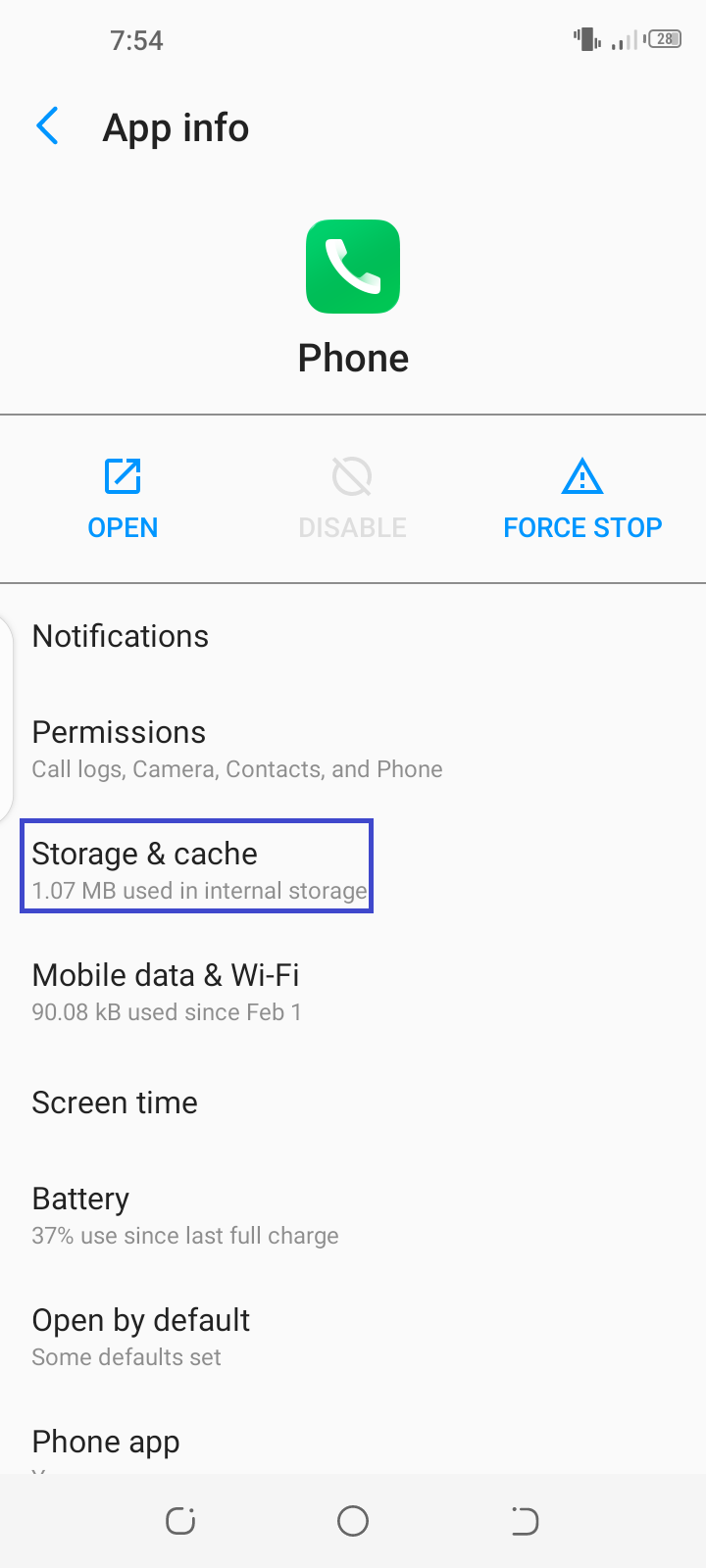Open the Open by default settings
The width and height of the screenshot is (706, 1568).
(x=353, y=1337)
